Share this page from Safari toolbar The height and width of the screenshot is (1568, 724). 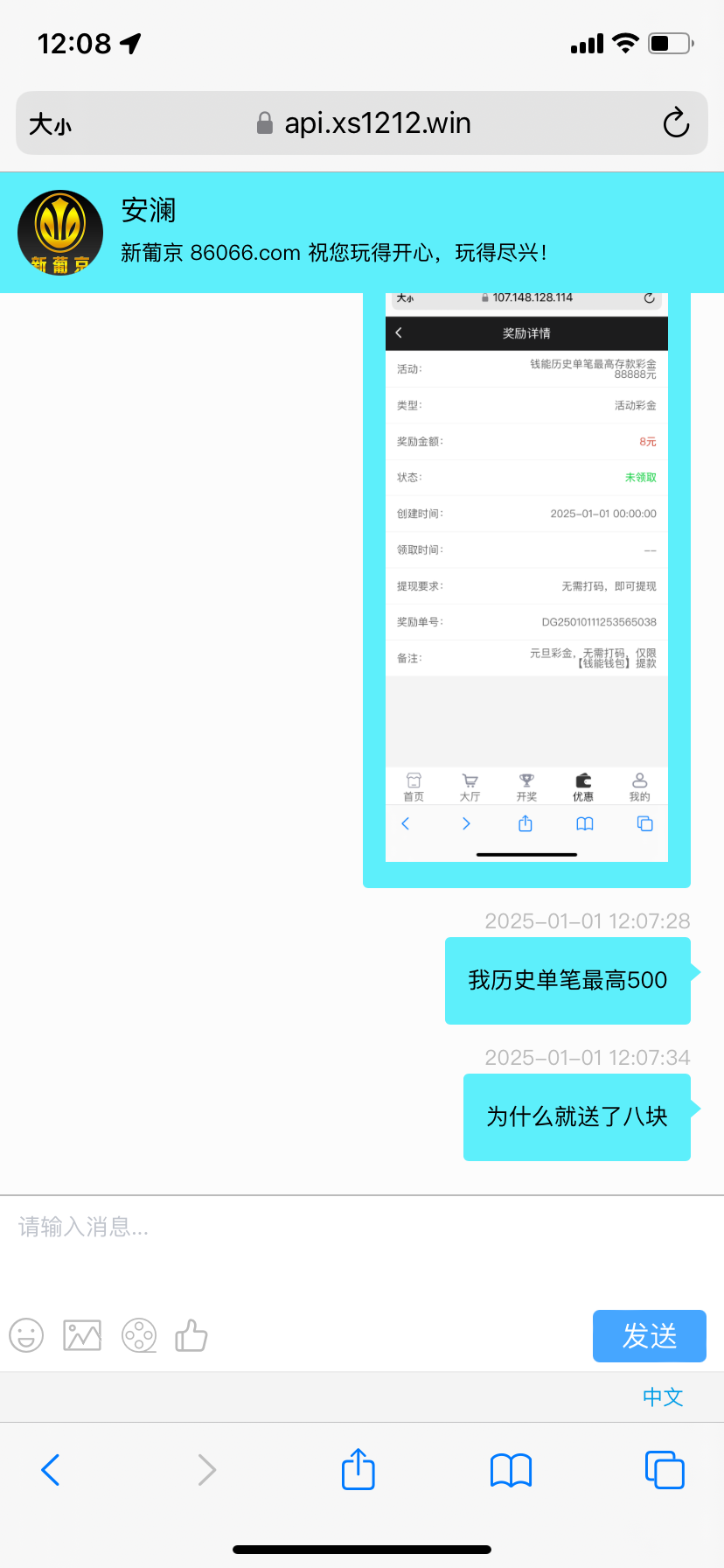tap(359, 1469)
